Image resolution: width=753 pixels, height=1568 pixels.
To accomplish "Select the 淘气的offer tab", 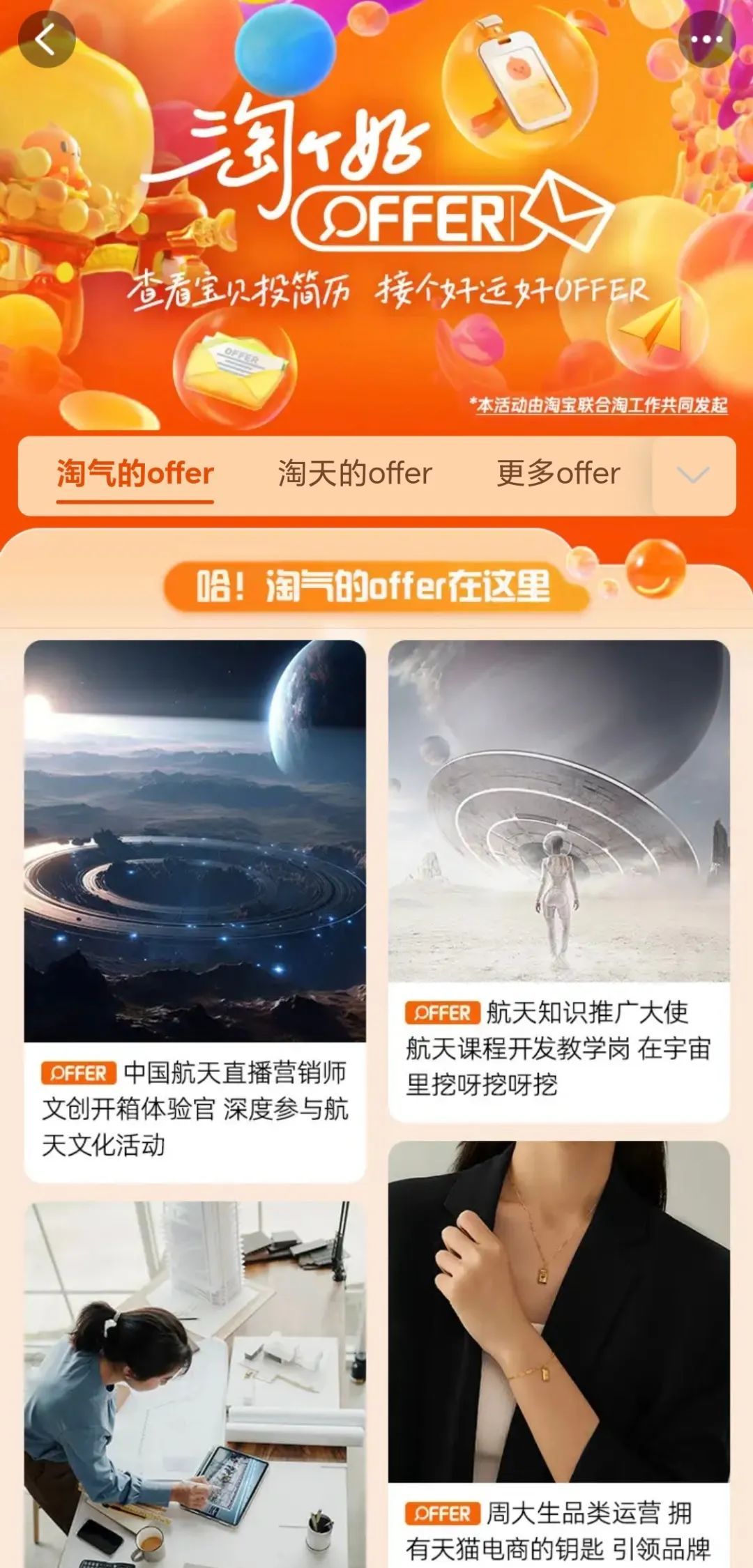I will [x=135, y=474].
